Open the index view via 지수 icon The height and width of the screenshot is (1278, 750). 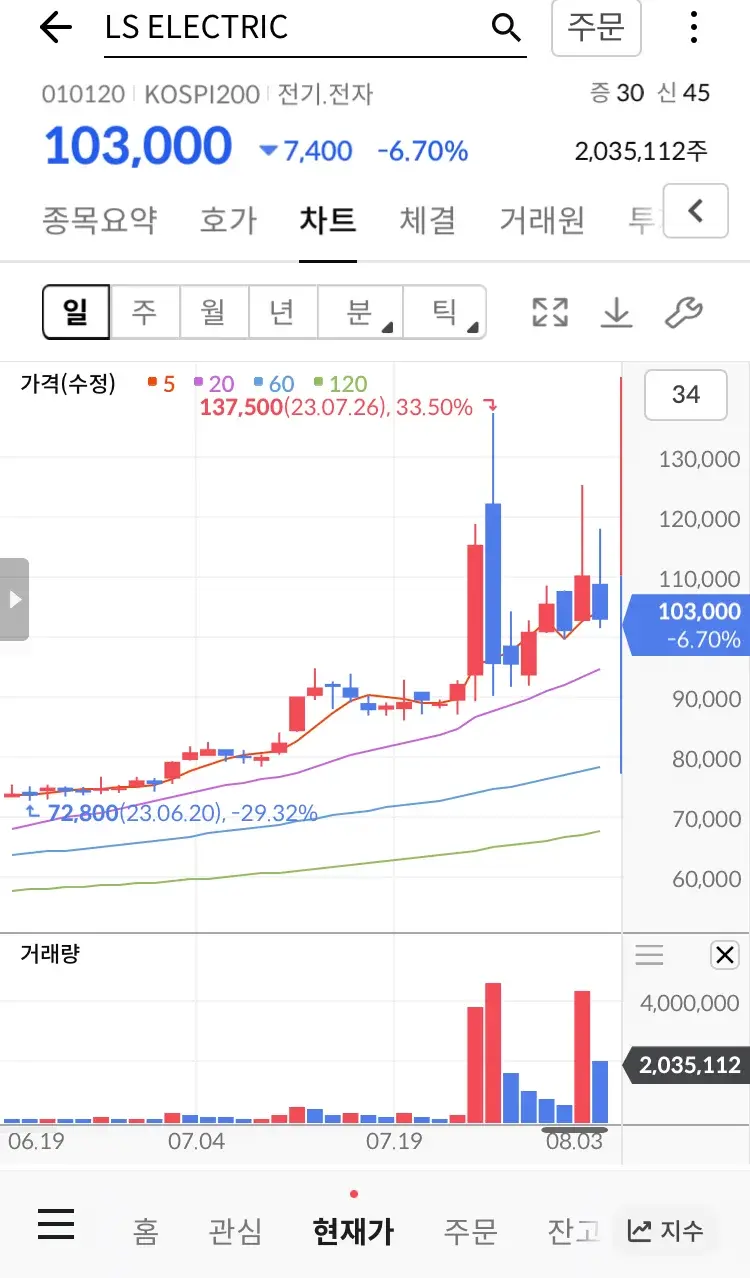point(664,1231)
